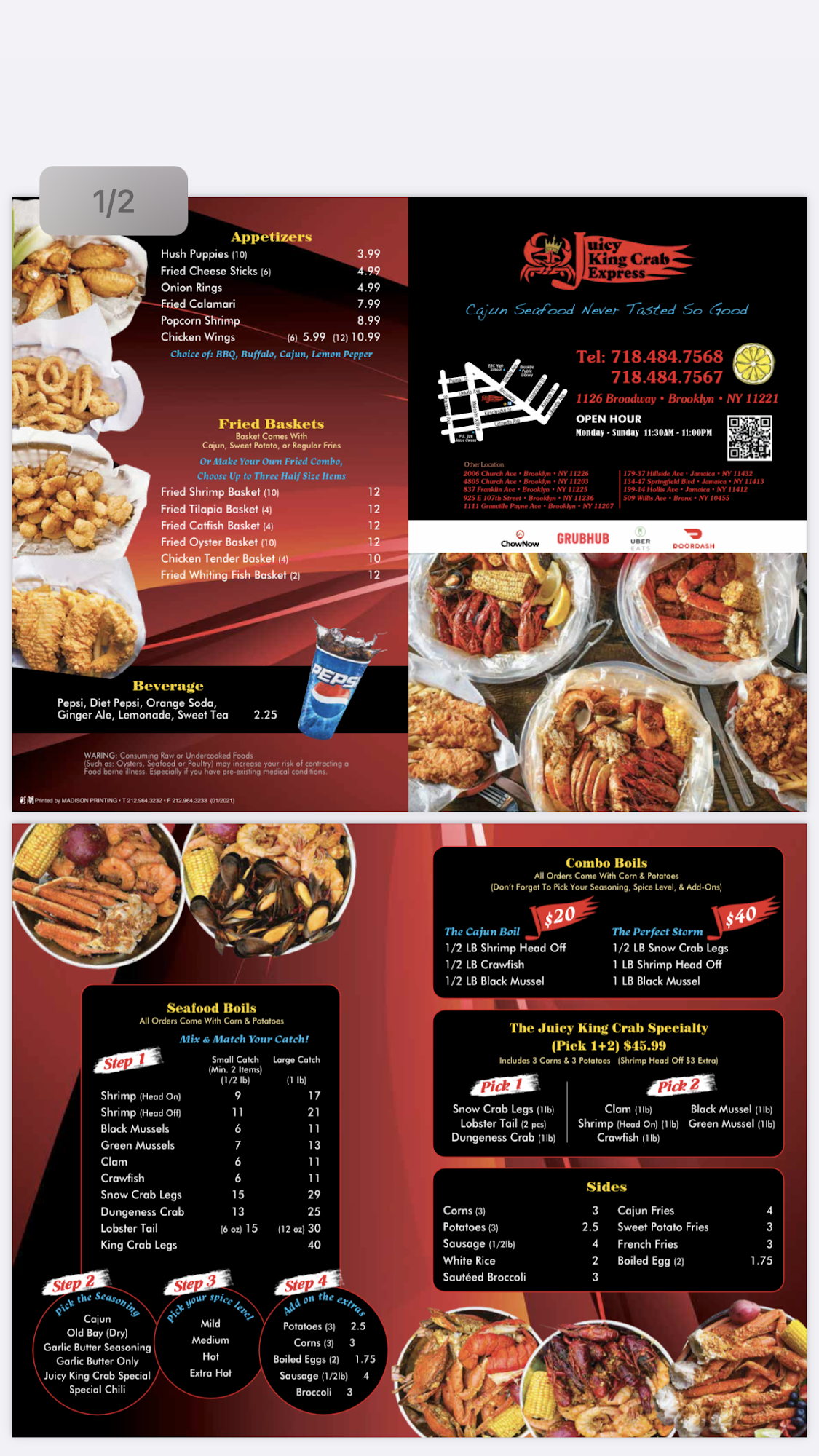This screenshot has height=1456, width=819.
Task: Open the second menu page with Seafood Boils
Action: [x=409, y=1130]
